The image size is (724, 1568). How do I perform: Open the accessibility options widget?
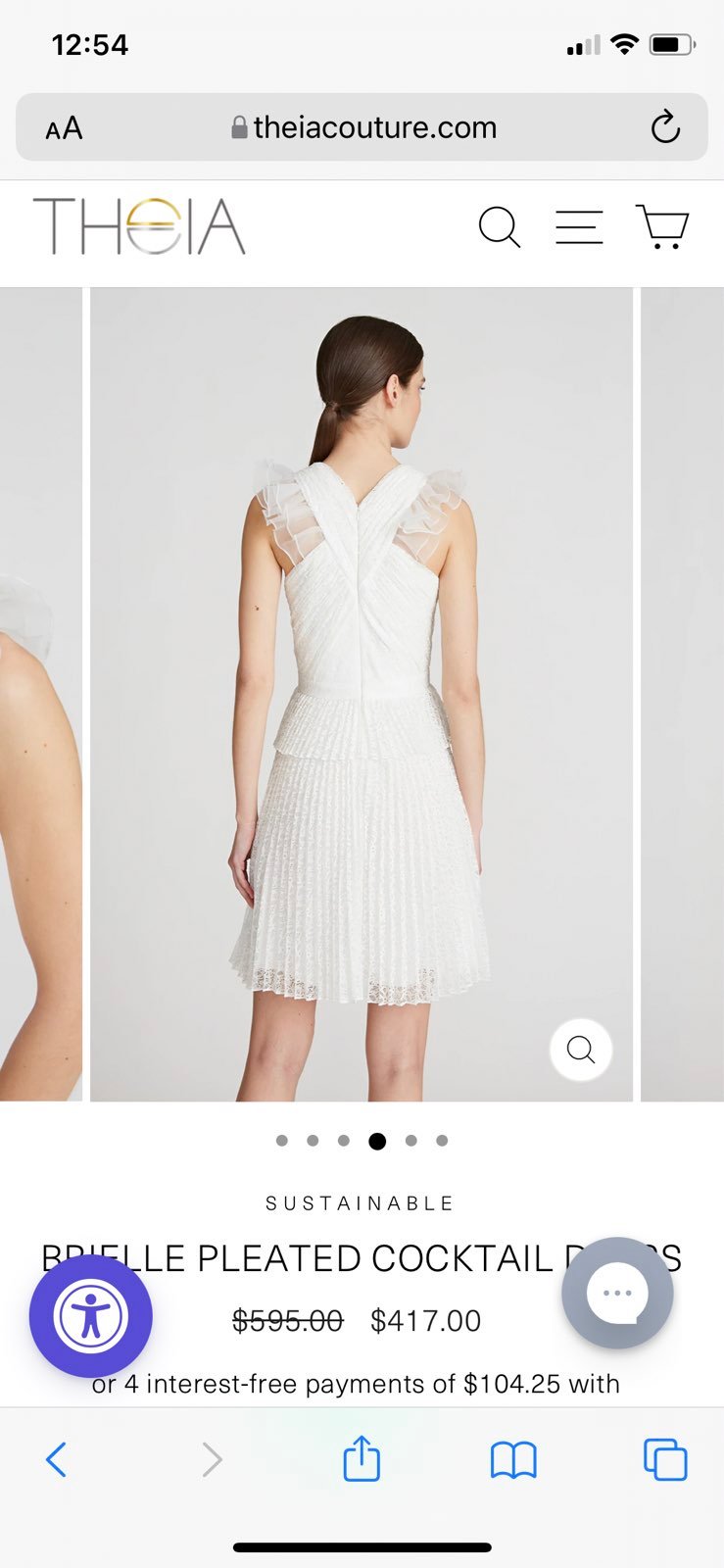click(x=91, y=1316)
